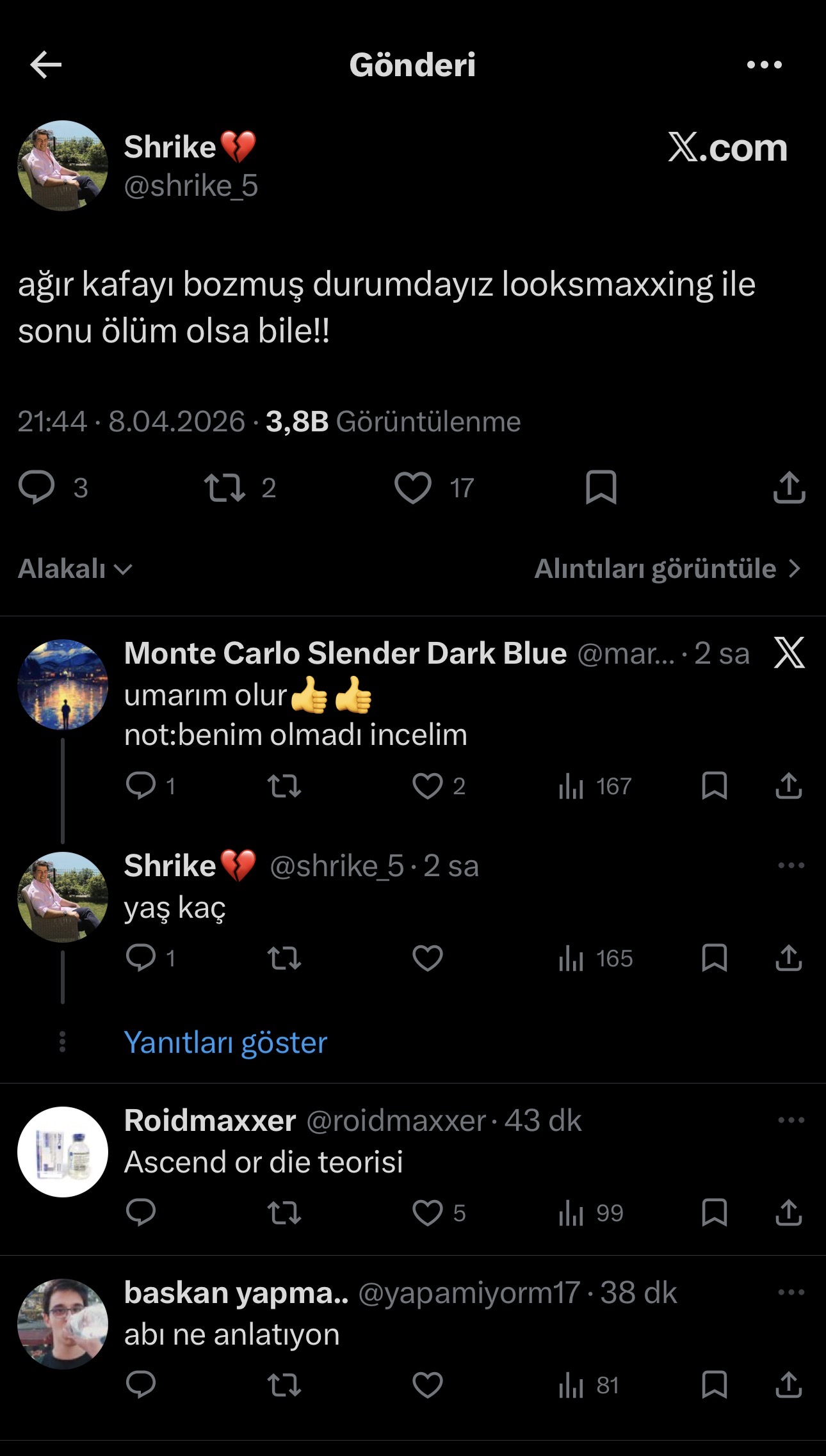This screenshot has width=826, height=1456.
Task: Repost Roidmaxxer's reply
Action: coord(284,1213)
